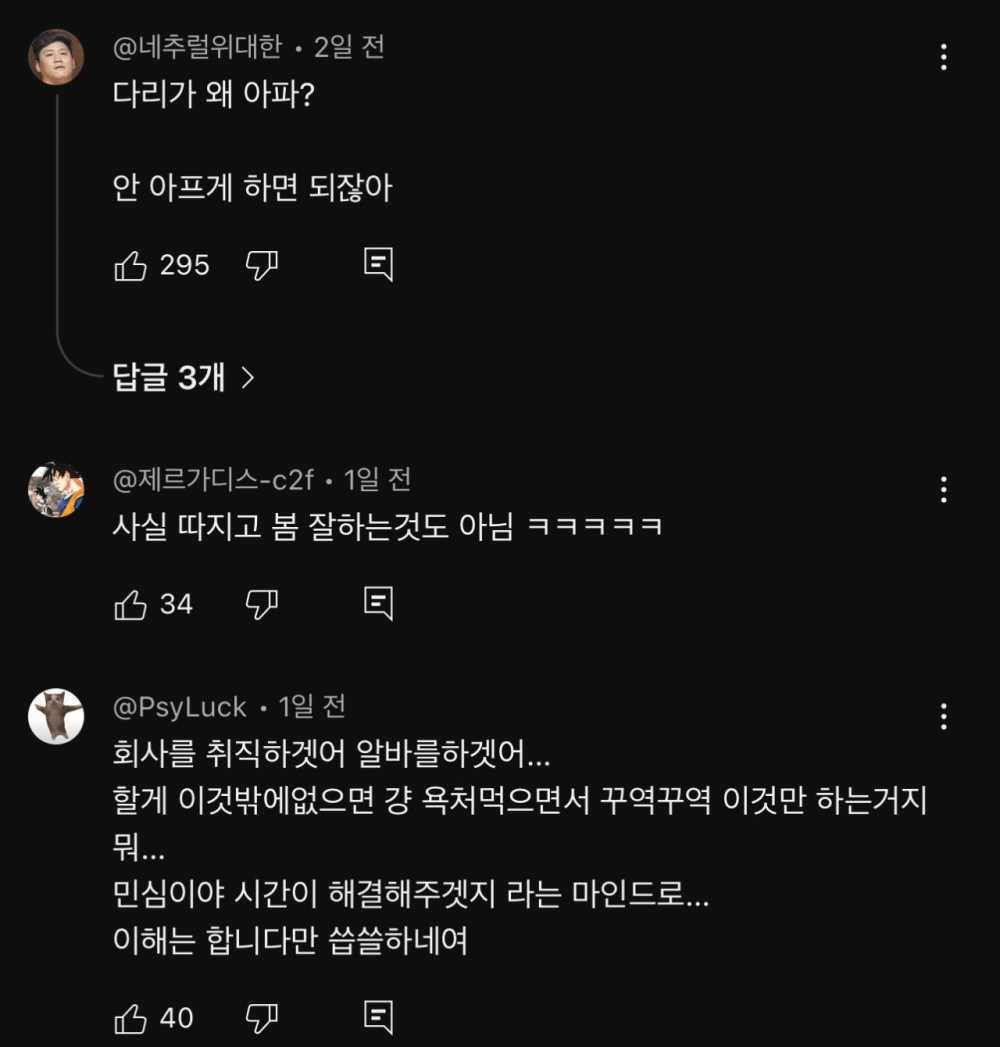The height and width of the screenshot is (1047, 1000).
Task: Like the comment by @제르가디스-c2f
Action: pos(131,604)
